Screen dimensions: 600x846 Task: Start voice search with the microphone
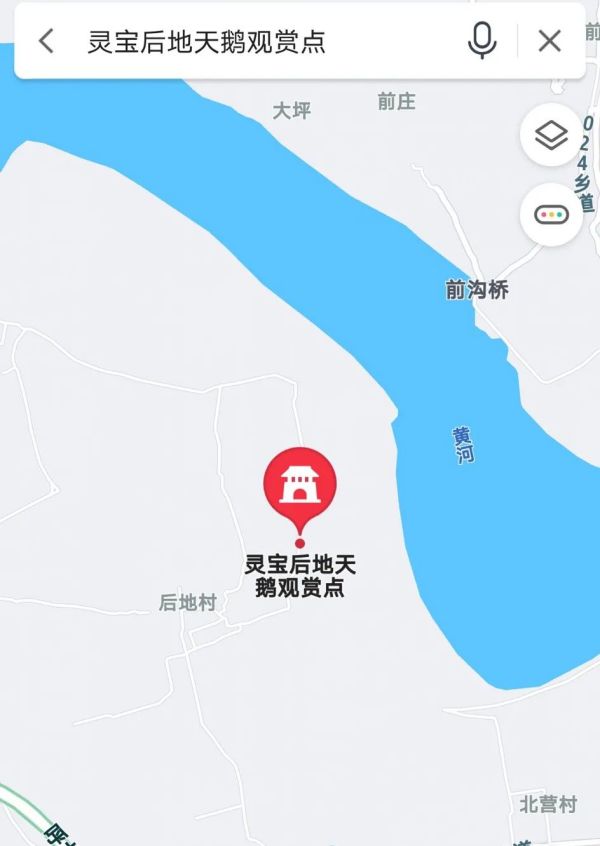[x=482, y=41]
